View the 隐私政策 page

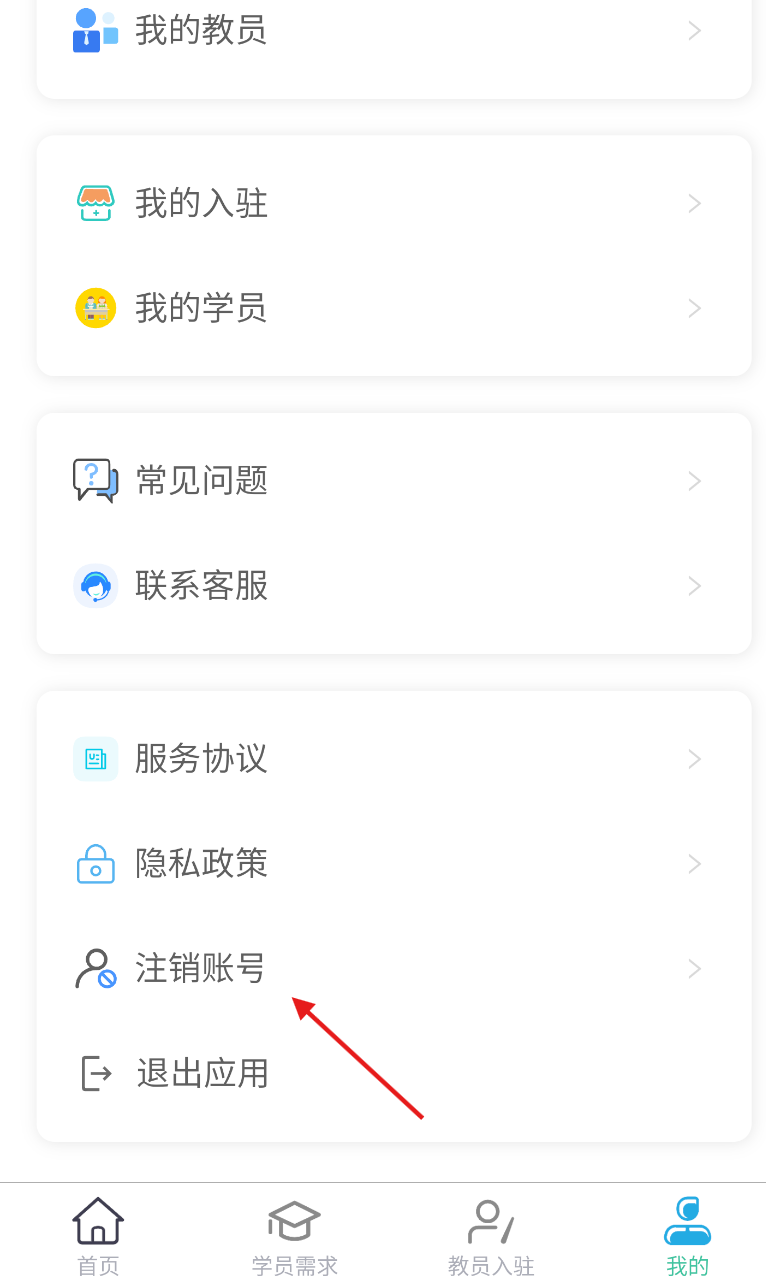click(394, 863)
